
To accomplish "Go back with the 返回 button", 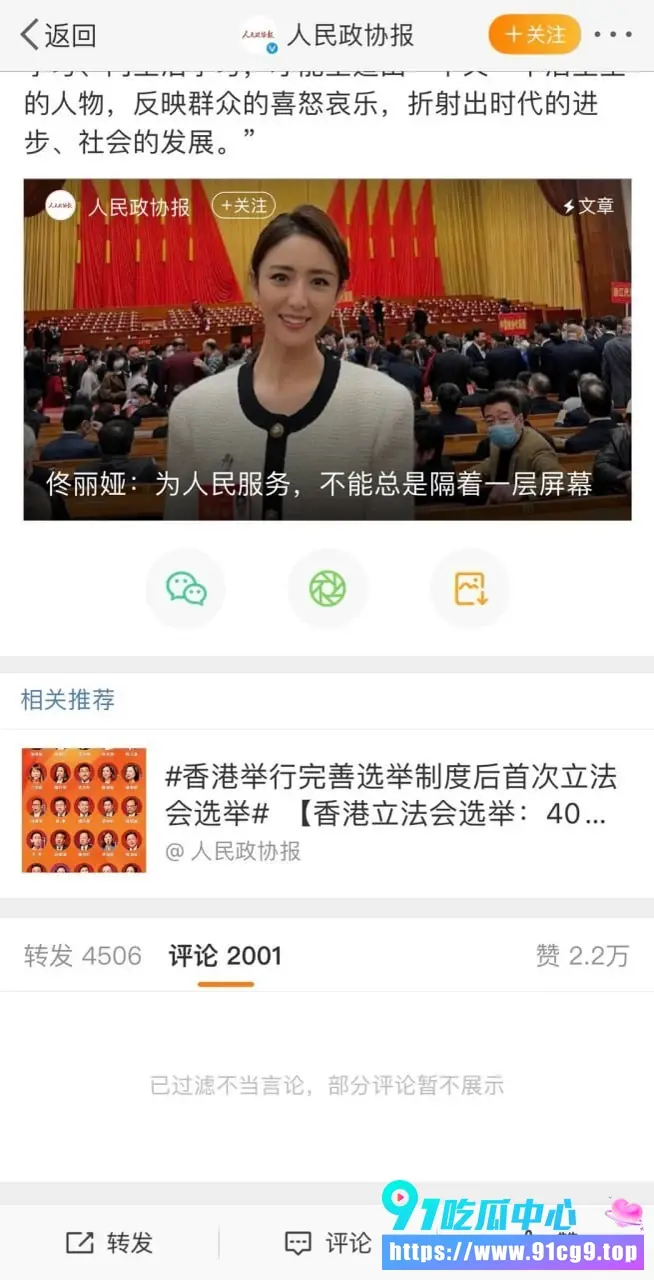I will point(59,36).
